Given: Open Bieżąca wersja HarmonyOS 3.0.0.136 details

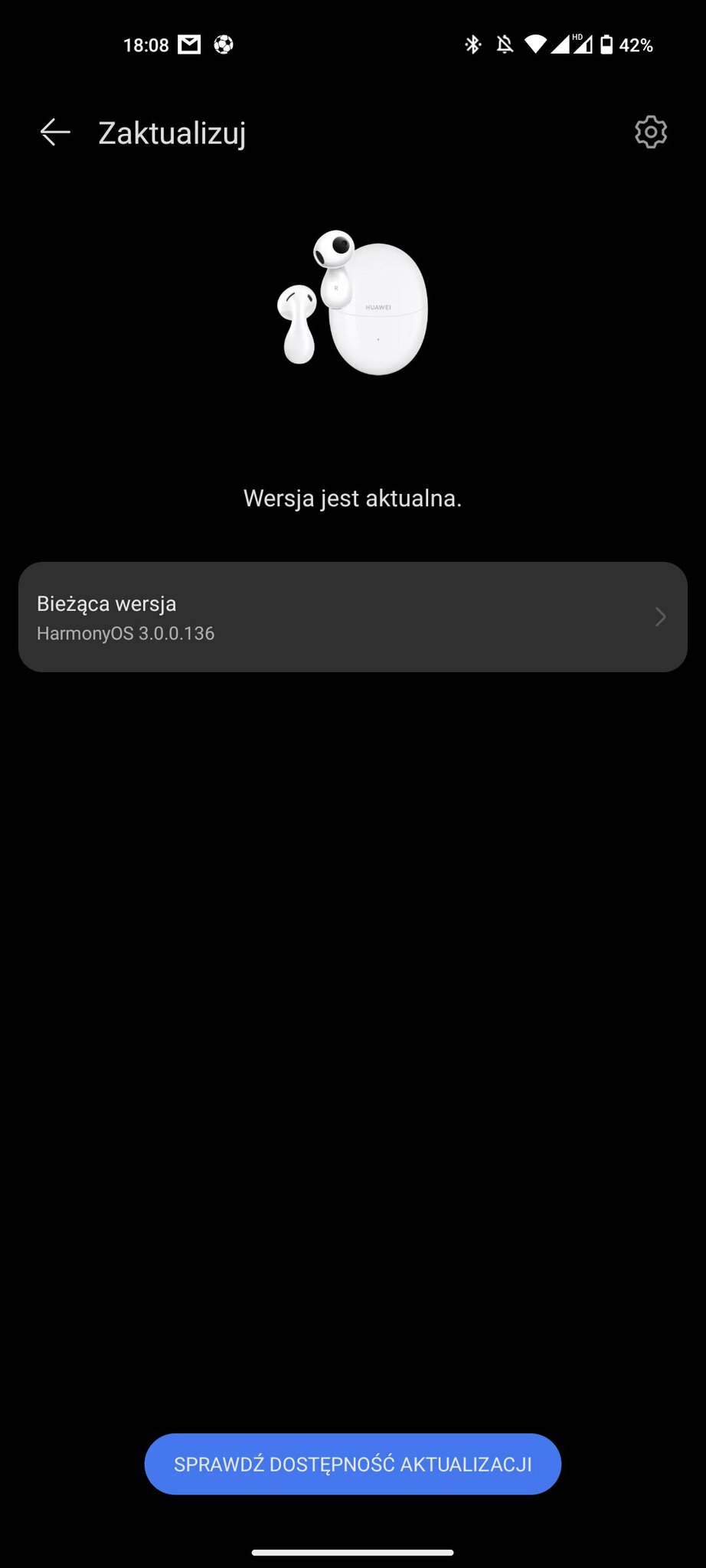Looking at the screenshot, I should click(x=352, y=617).
